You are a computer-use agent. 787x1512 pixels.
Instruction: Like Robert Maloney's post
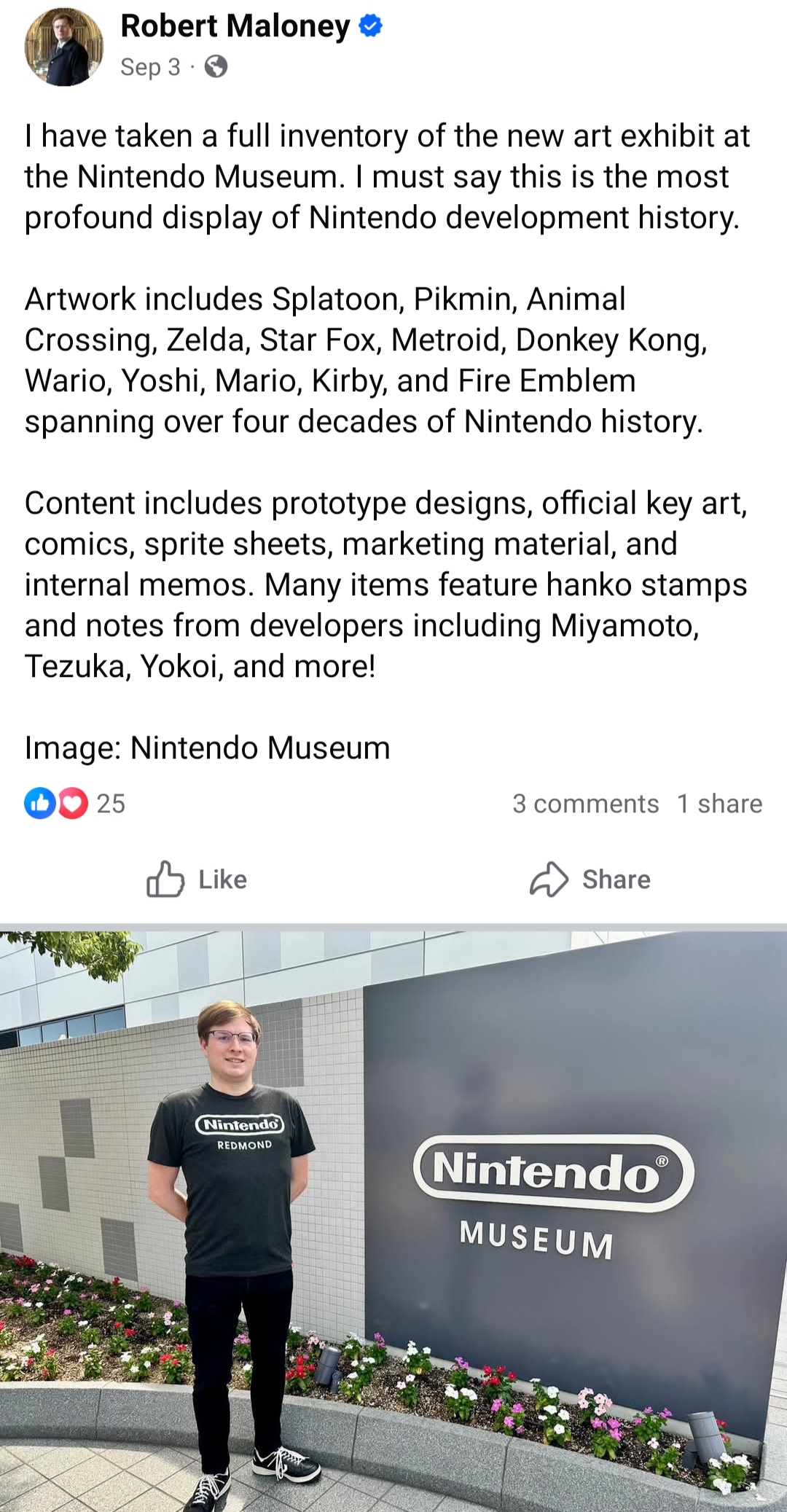point(197,880)
